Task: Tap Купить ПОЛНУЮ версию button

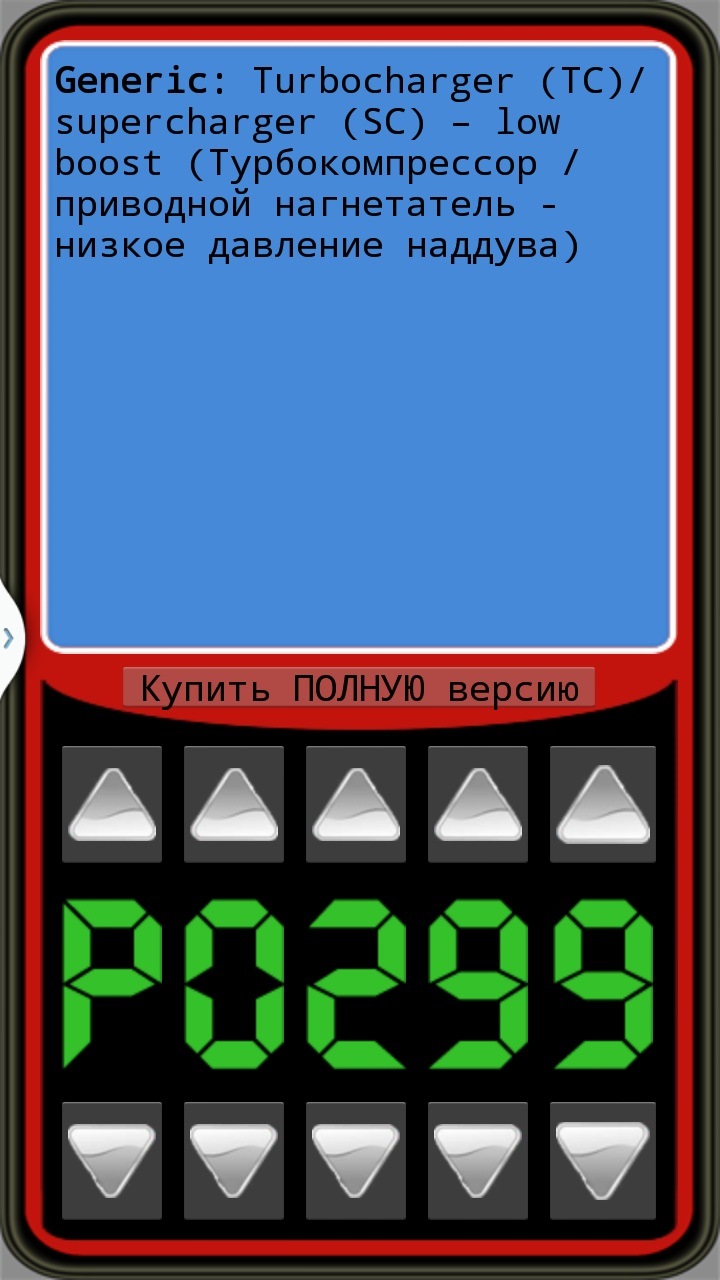Action: point(359,688)
